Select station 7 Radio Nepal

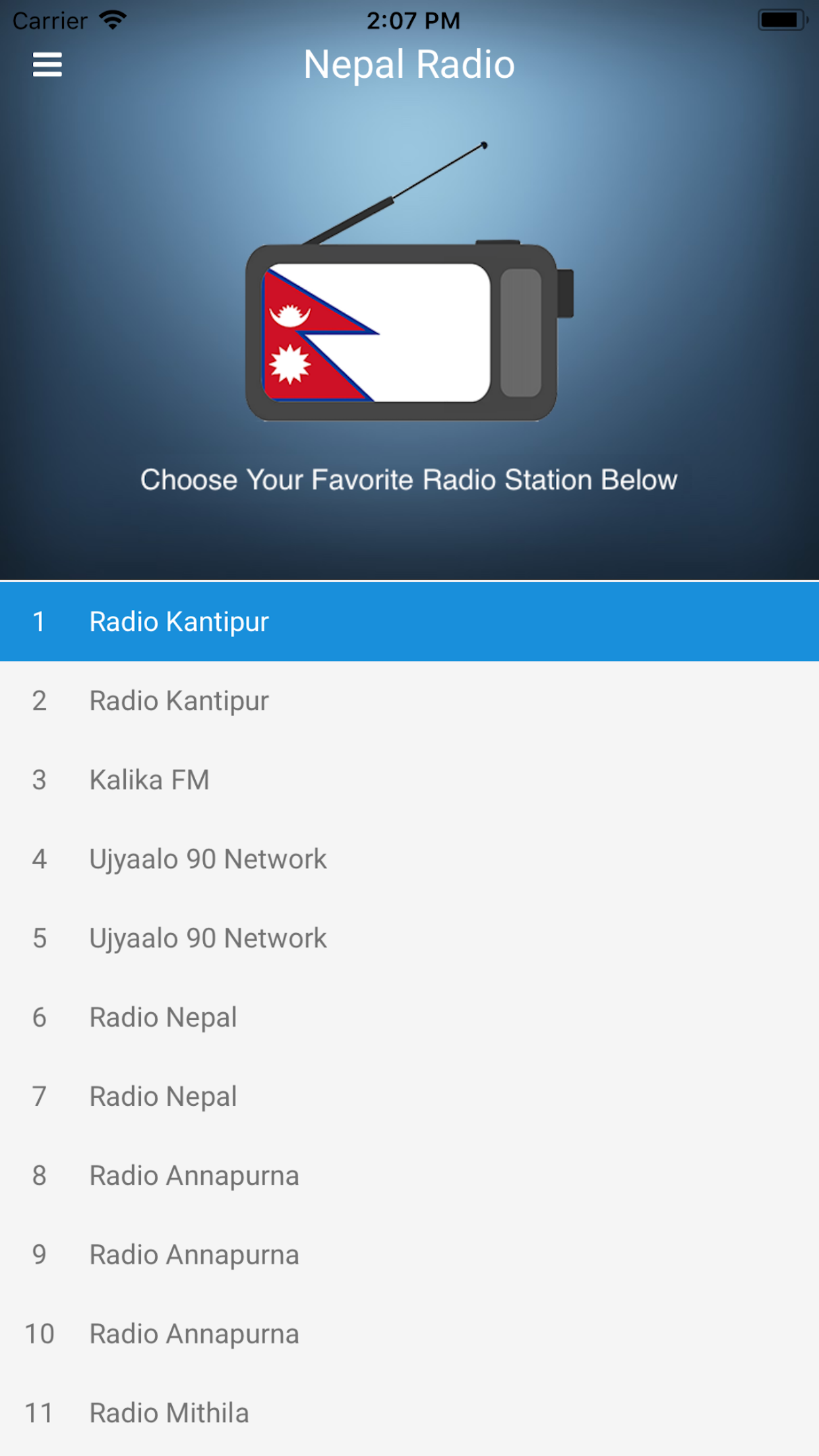pyautogui.click(x=409, y=1096)
